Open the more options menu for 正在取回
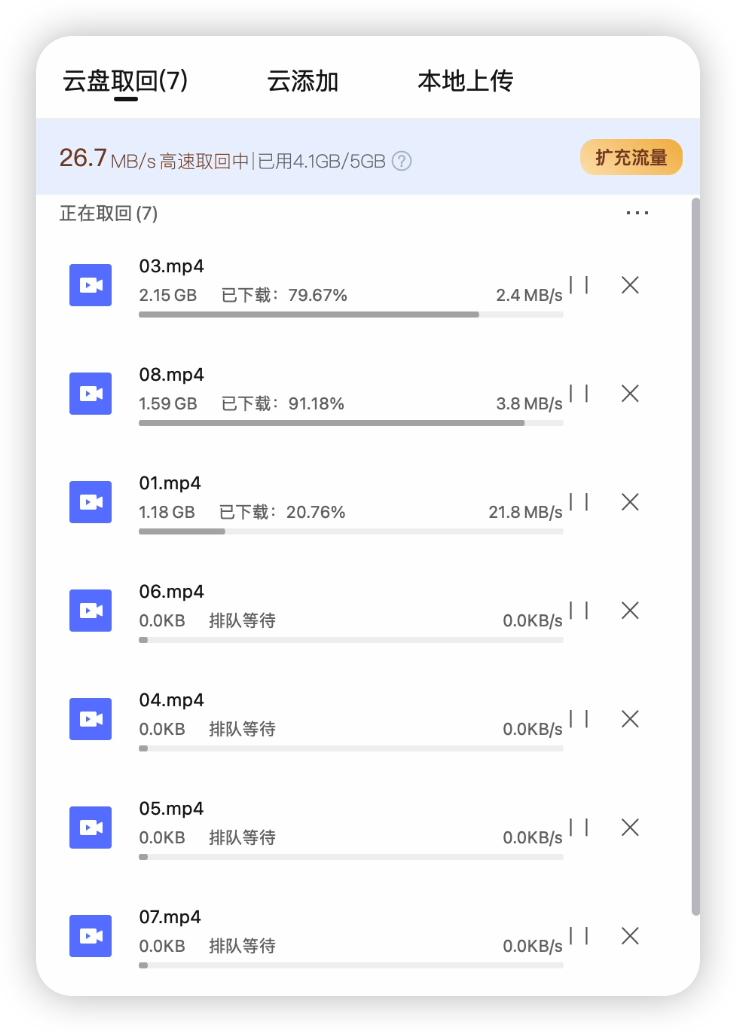The image size is (736, 1032). 637,213
